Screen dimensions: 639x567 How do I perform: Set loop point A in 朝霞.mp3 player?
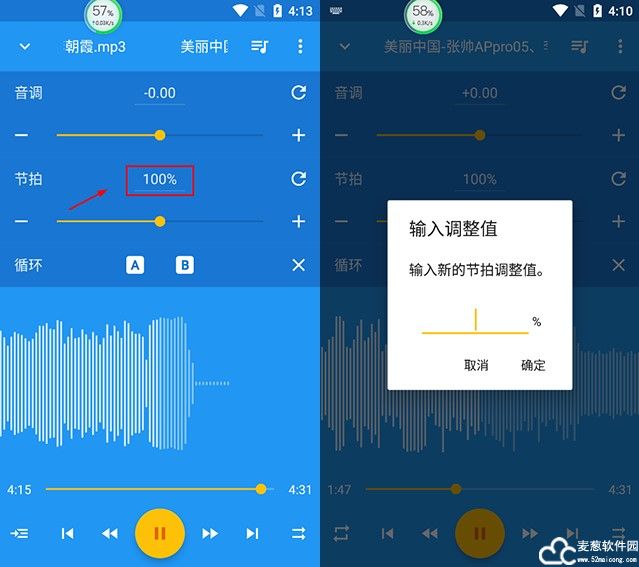pos(135,265)
